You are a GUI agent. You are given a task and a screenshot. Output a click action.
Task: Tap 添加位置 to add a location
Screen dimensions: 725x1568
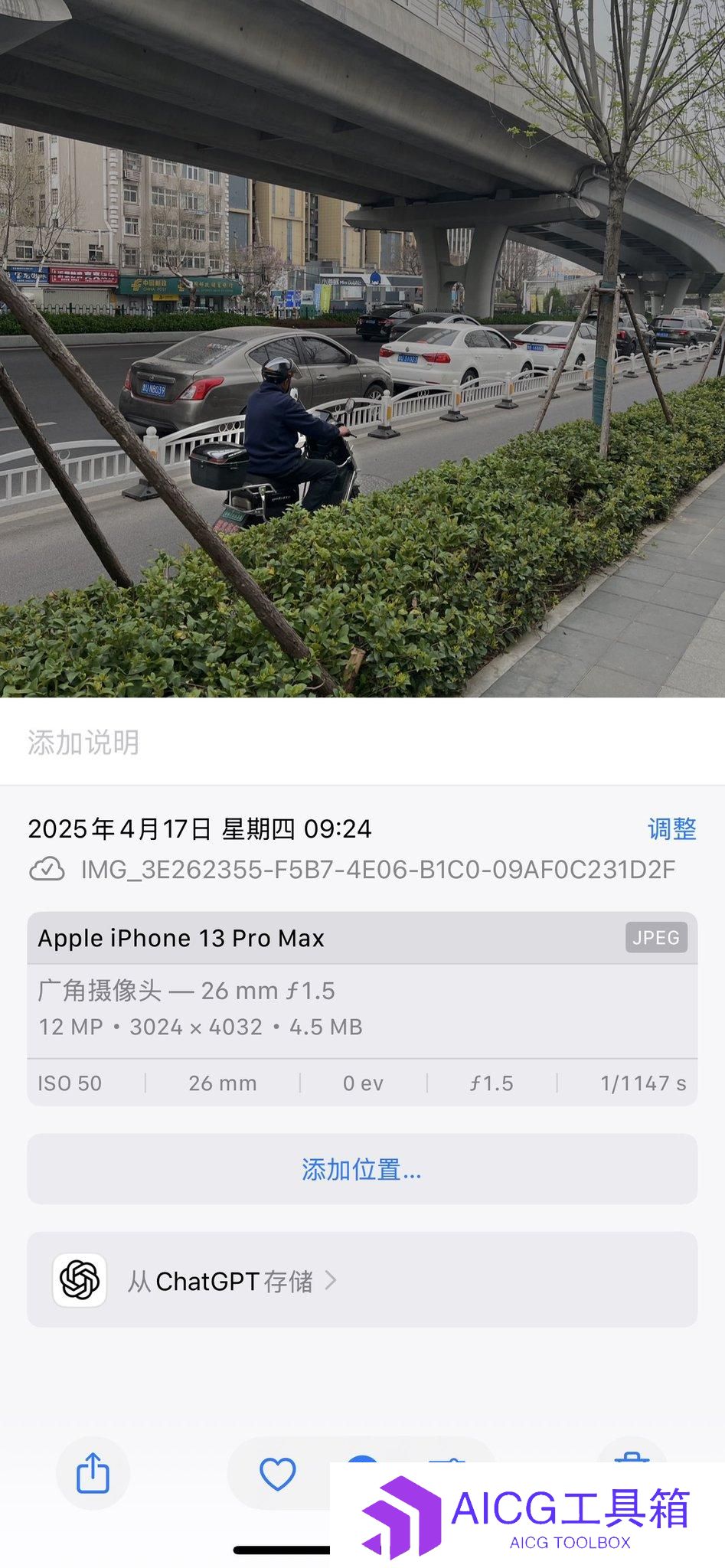coord(362,1169)
